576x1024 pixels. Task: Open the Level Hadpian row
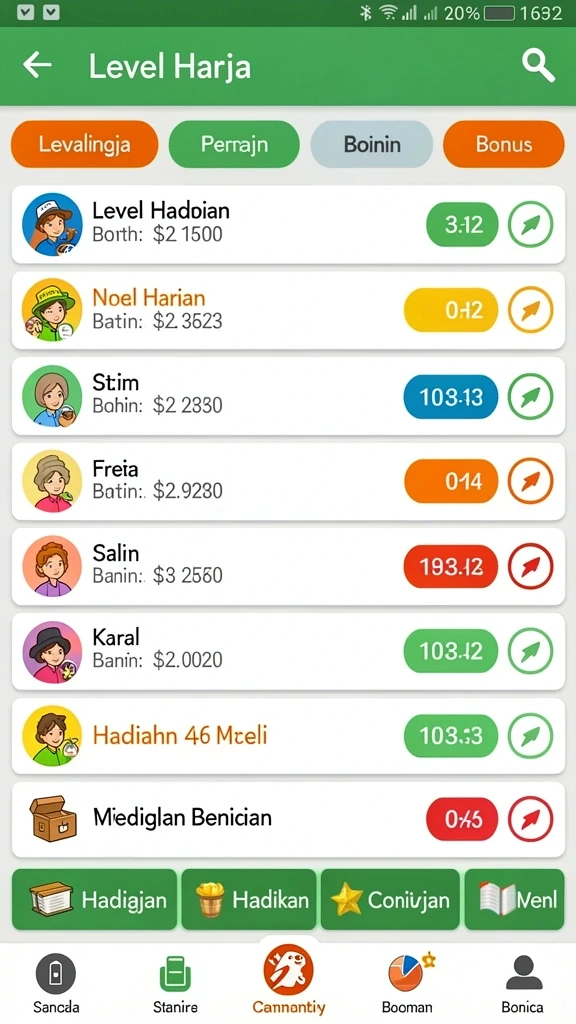[288, 224]
